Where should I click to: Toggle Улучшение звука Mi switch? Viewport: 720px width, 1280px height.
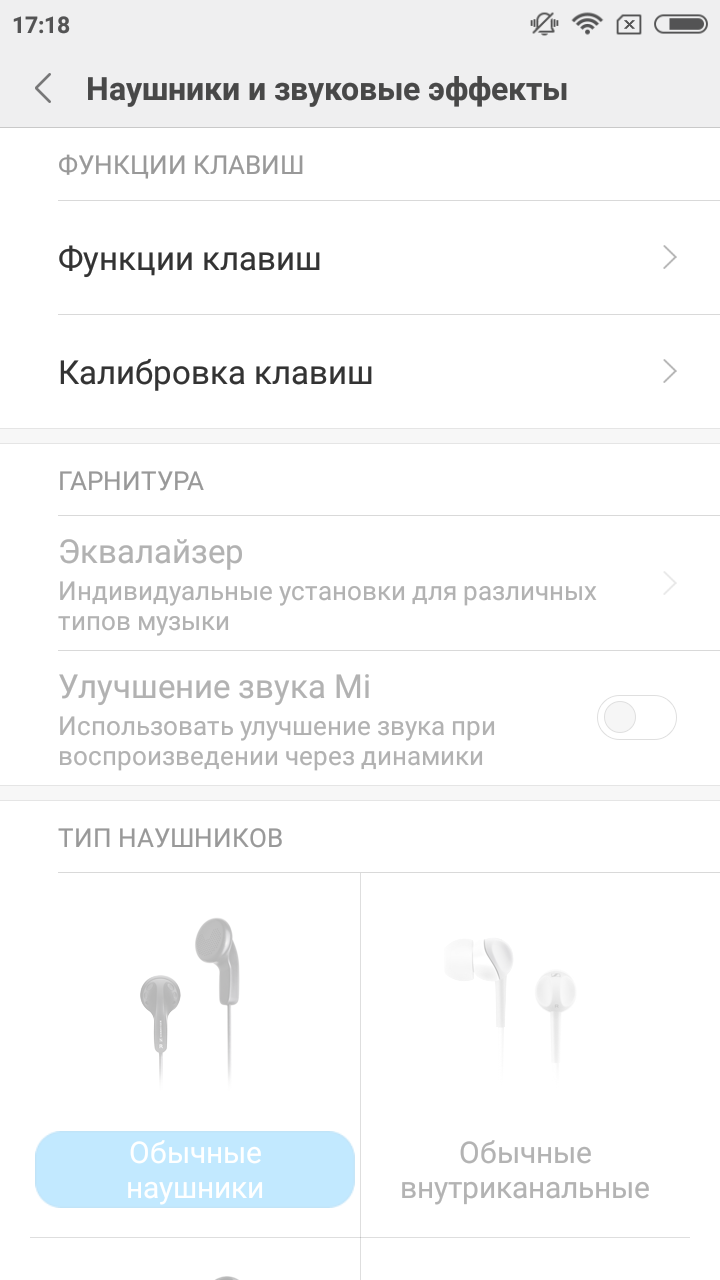pyautogui.click(x=637, y=718)
